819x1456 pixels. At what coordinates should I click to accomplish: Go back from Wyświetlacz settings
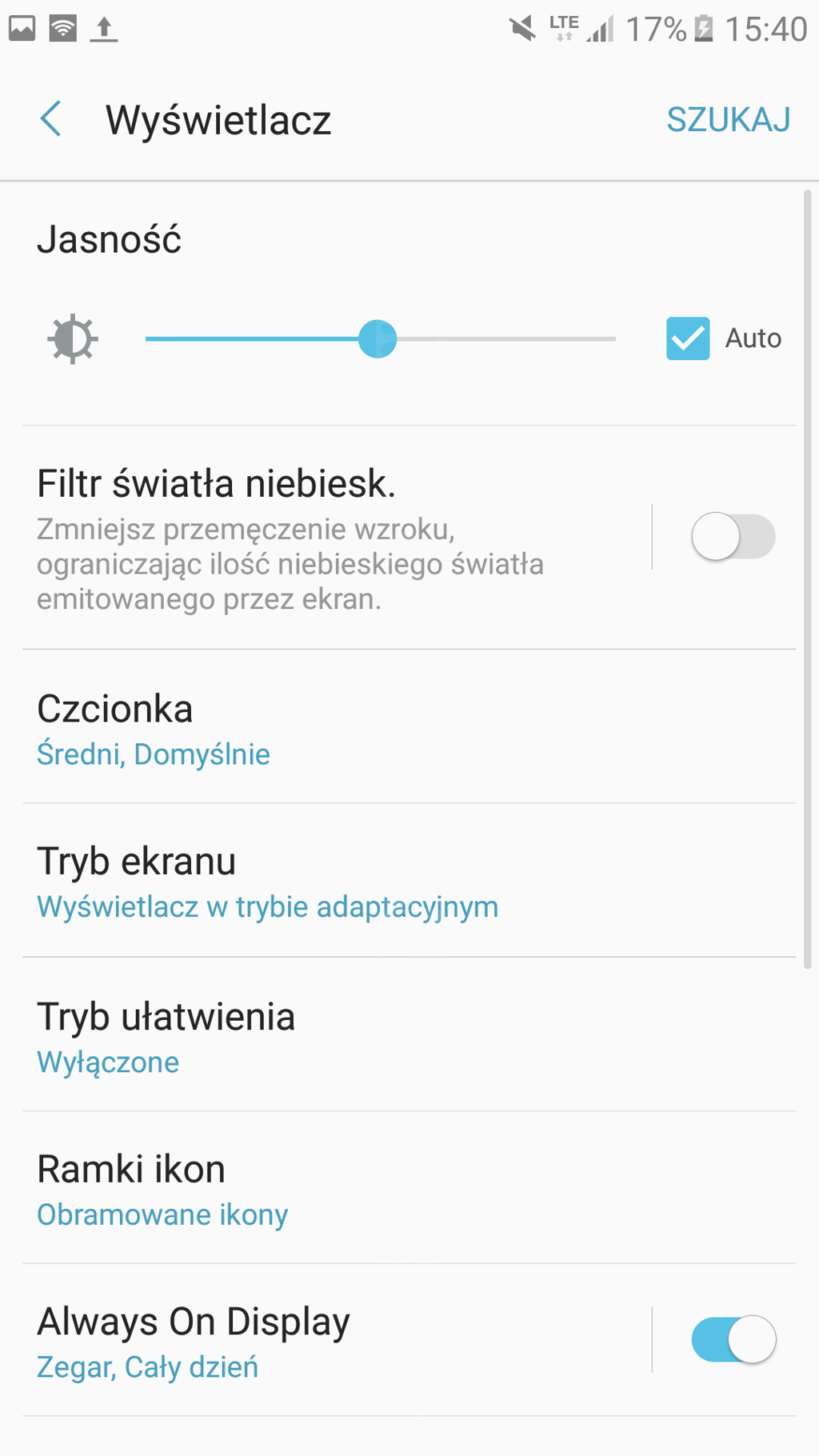(51, 120)
